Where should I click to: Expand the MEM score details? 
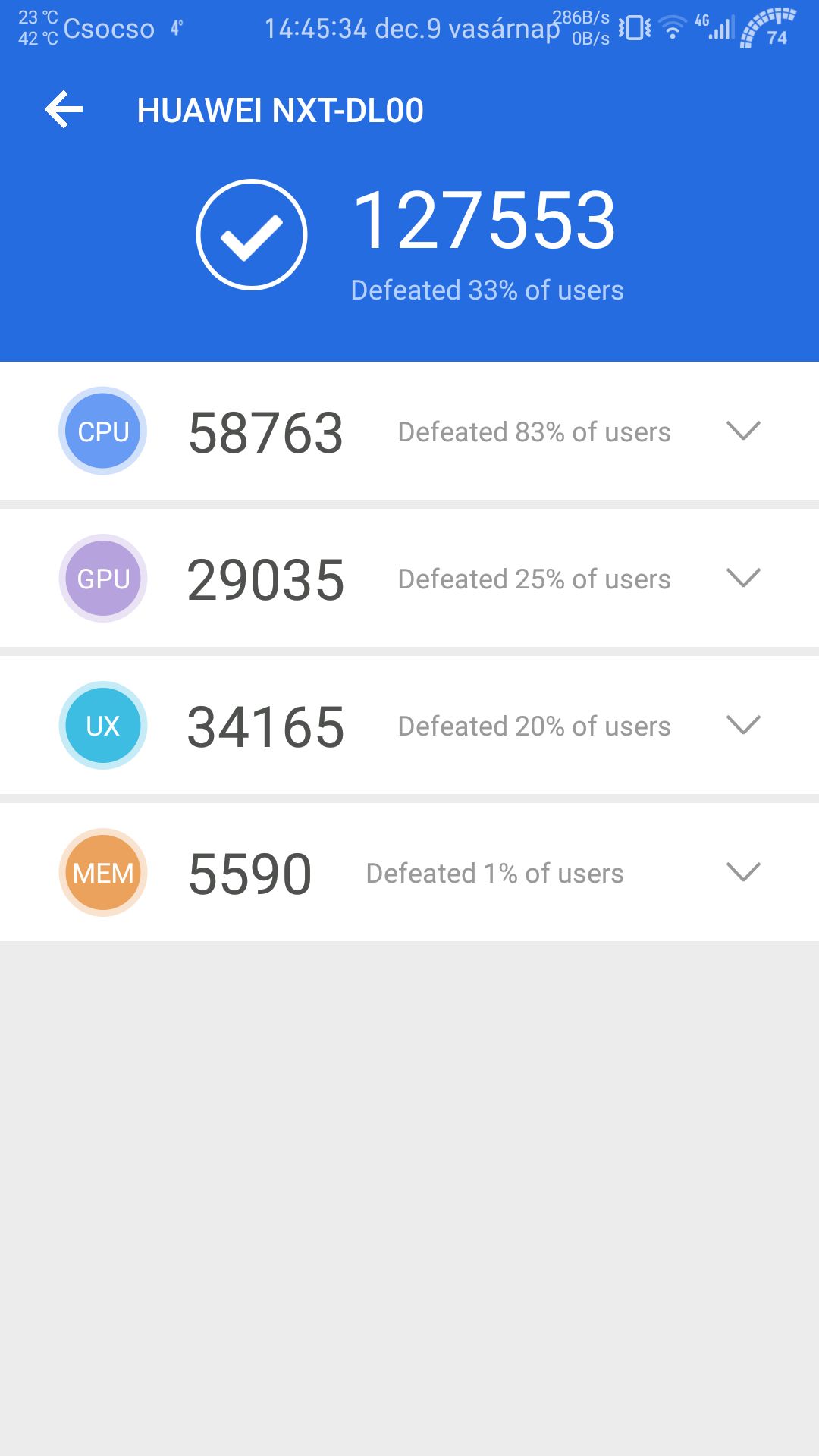743,872
